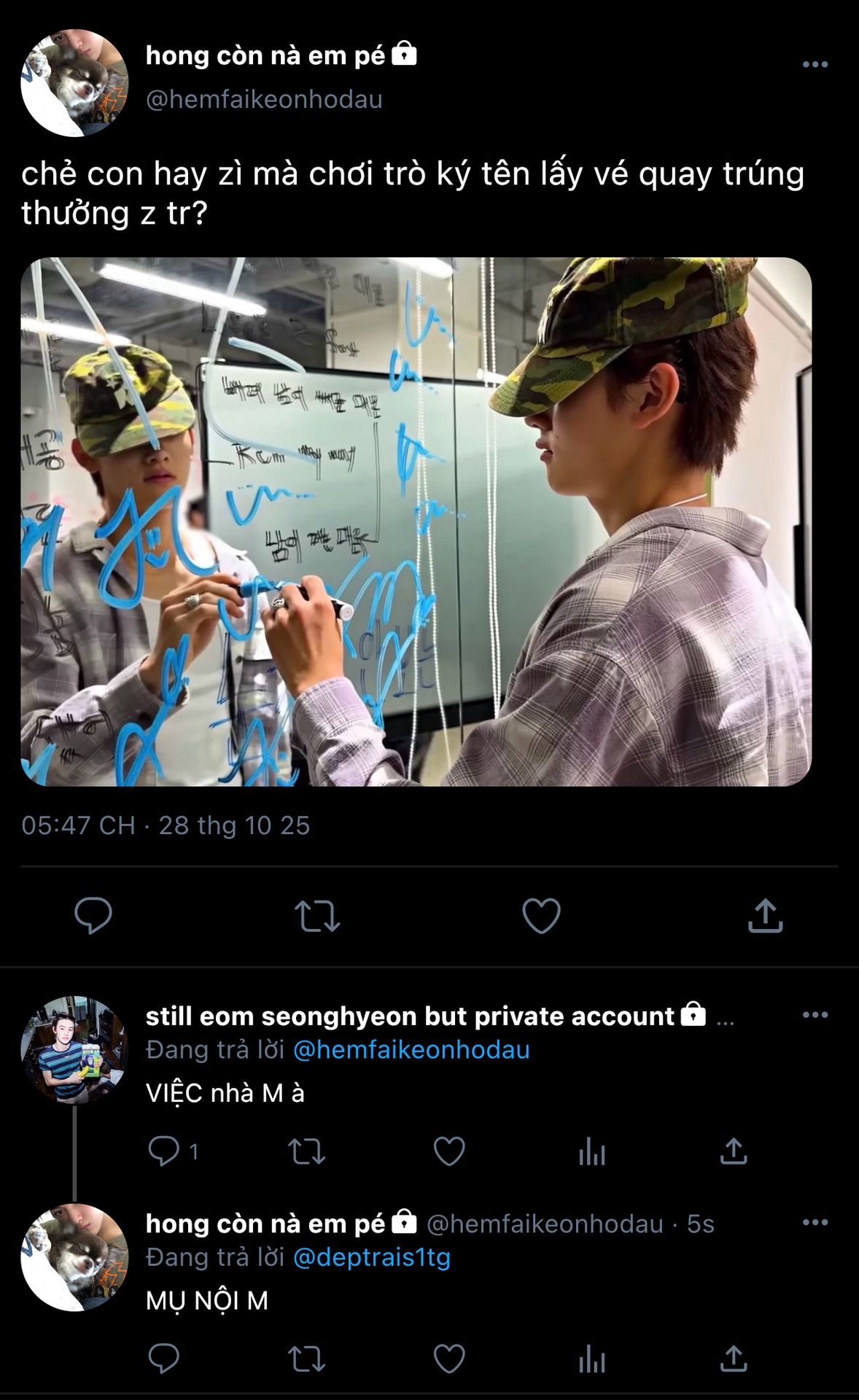Share the "MỤ NỘI M" reply
This screenshot has width=859, height=1400.
pos(734,1358)
